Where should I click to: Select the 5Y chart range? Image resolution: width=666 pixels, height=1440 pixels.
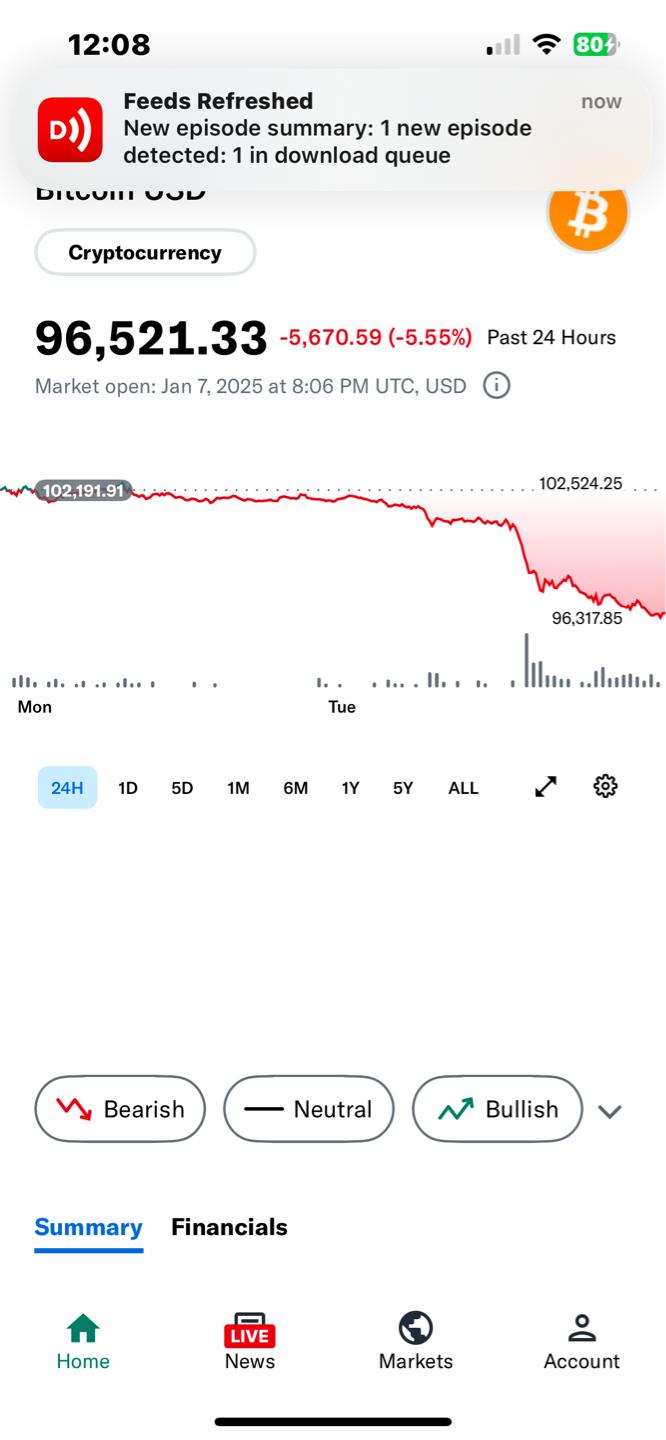(x=403, y=788)
